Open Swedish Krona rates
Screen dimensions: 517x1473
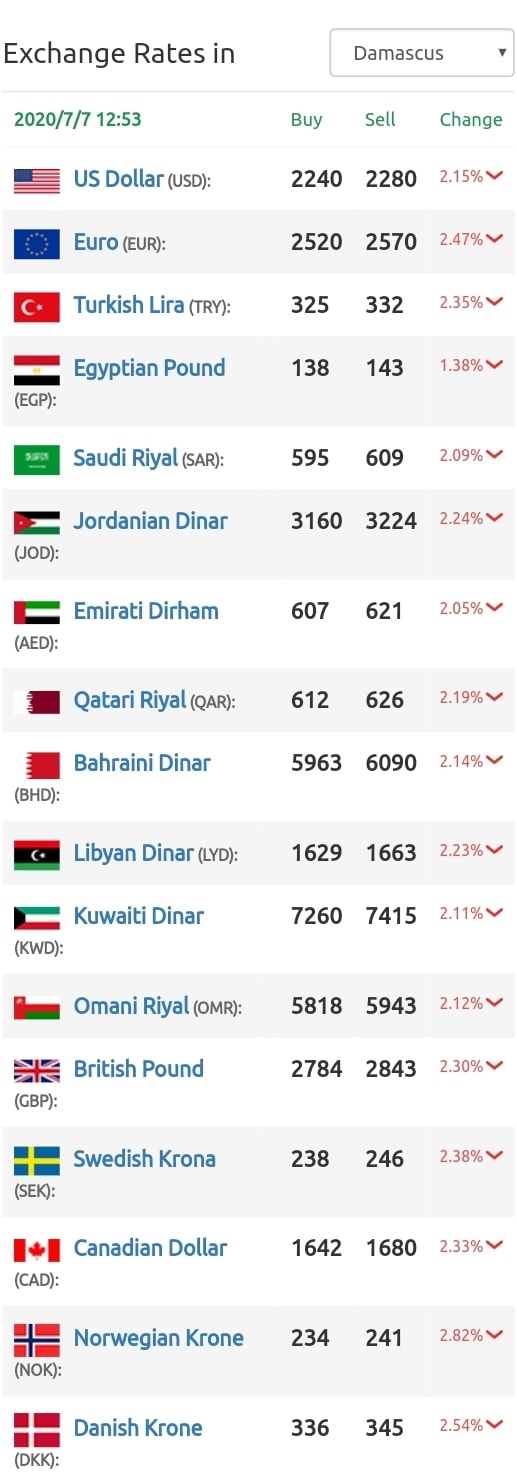coord(145,1159)
